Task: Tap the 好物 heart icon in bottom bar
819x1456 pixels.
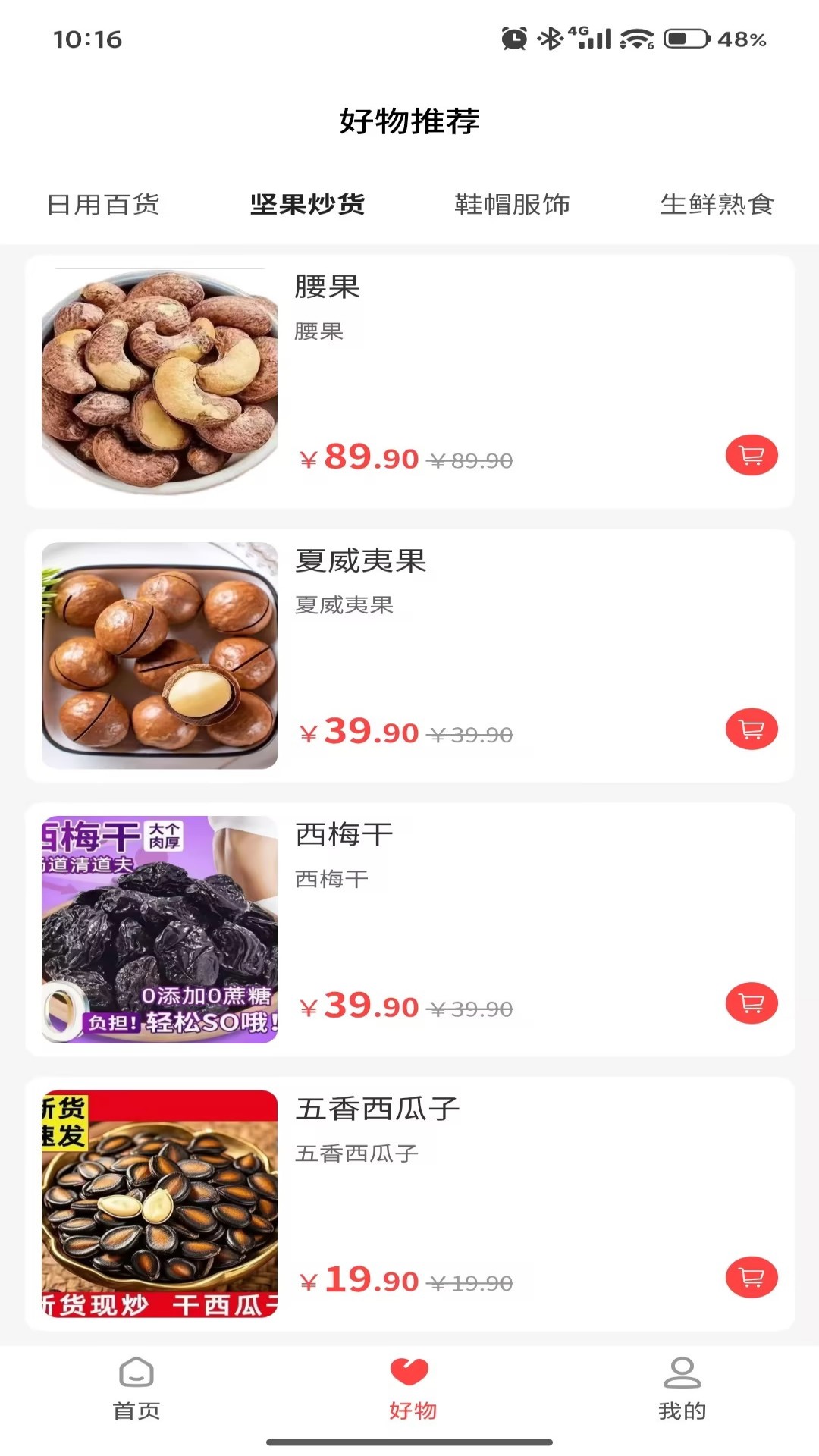Action: (x=408, y=1386)
